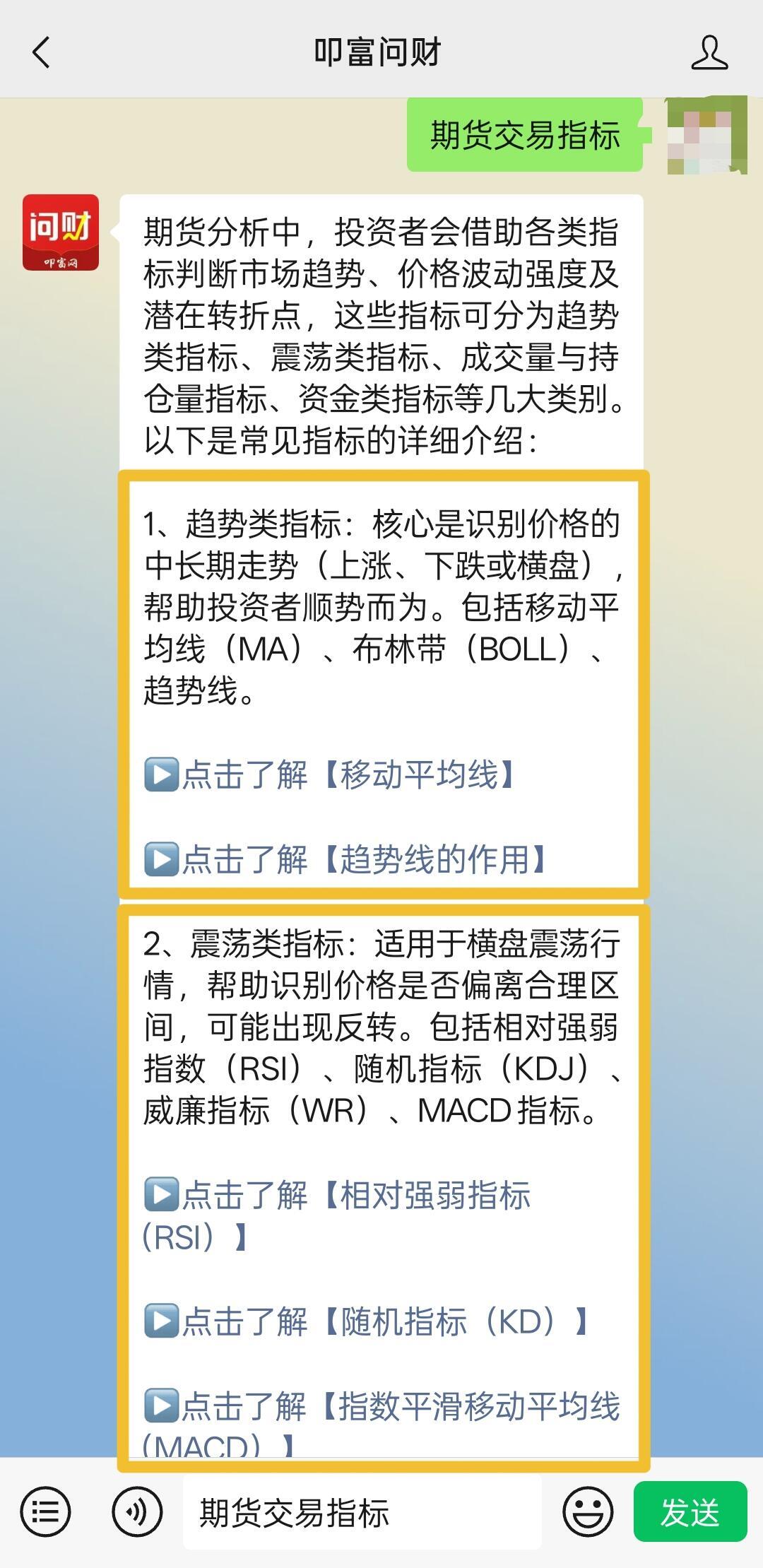The width and height of the screenshot is (763, 1568).
Task: Tap the green 发送 button
Action: click(x=690, y=1513)
